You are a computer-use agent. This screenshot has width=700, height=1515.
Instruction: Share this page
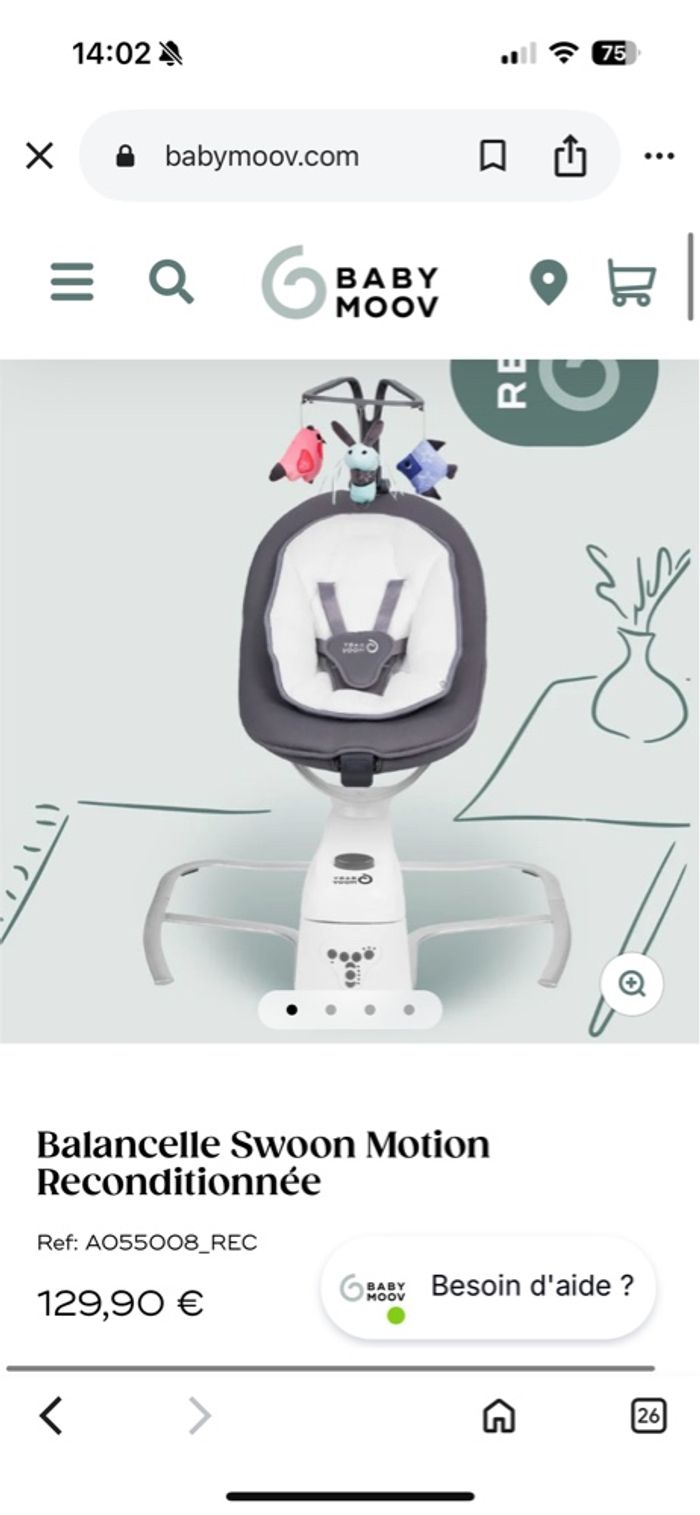point(569,156)
